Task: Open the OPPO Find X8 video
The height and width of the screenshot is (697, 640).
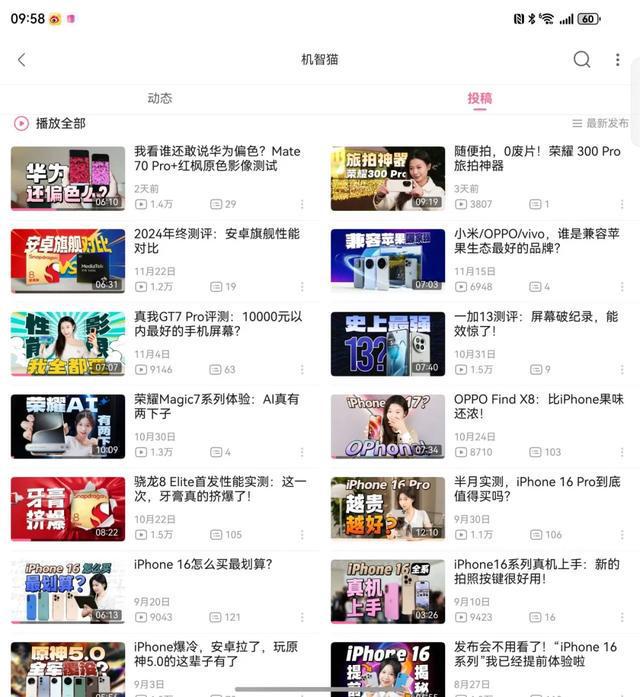Action: pyautogui.click(x=537, y=406)
